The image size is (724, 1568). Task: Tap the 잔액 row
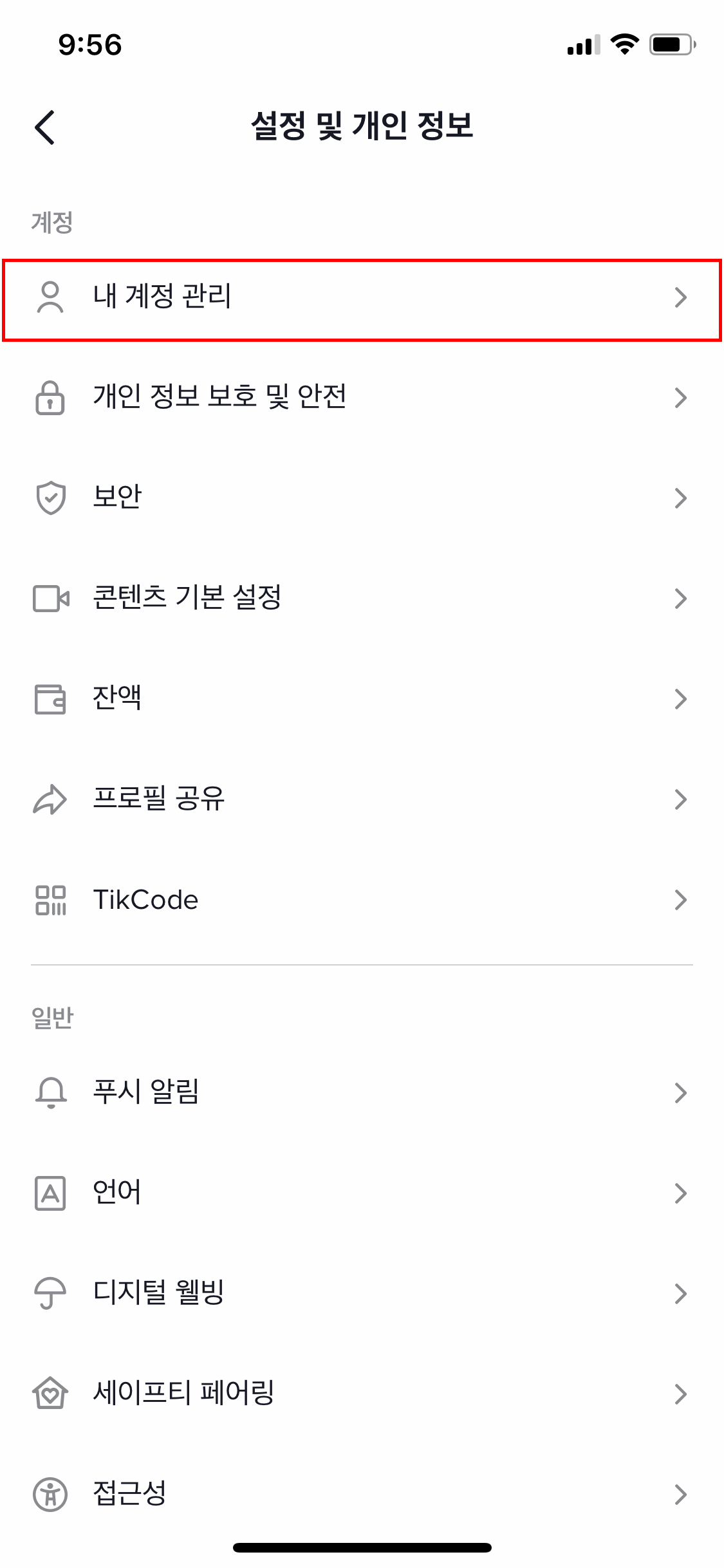[360, 698]
